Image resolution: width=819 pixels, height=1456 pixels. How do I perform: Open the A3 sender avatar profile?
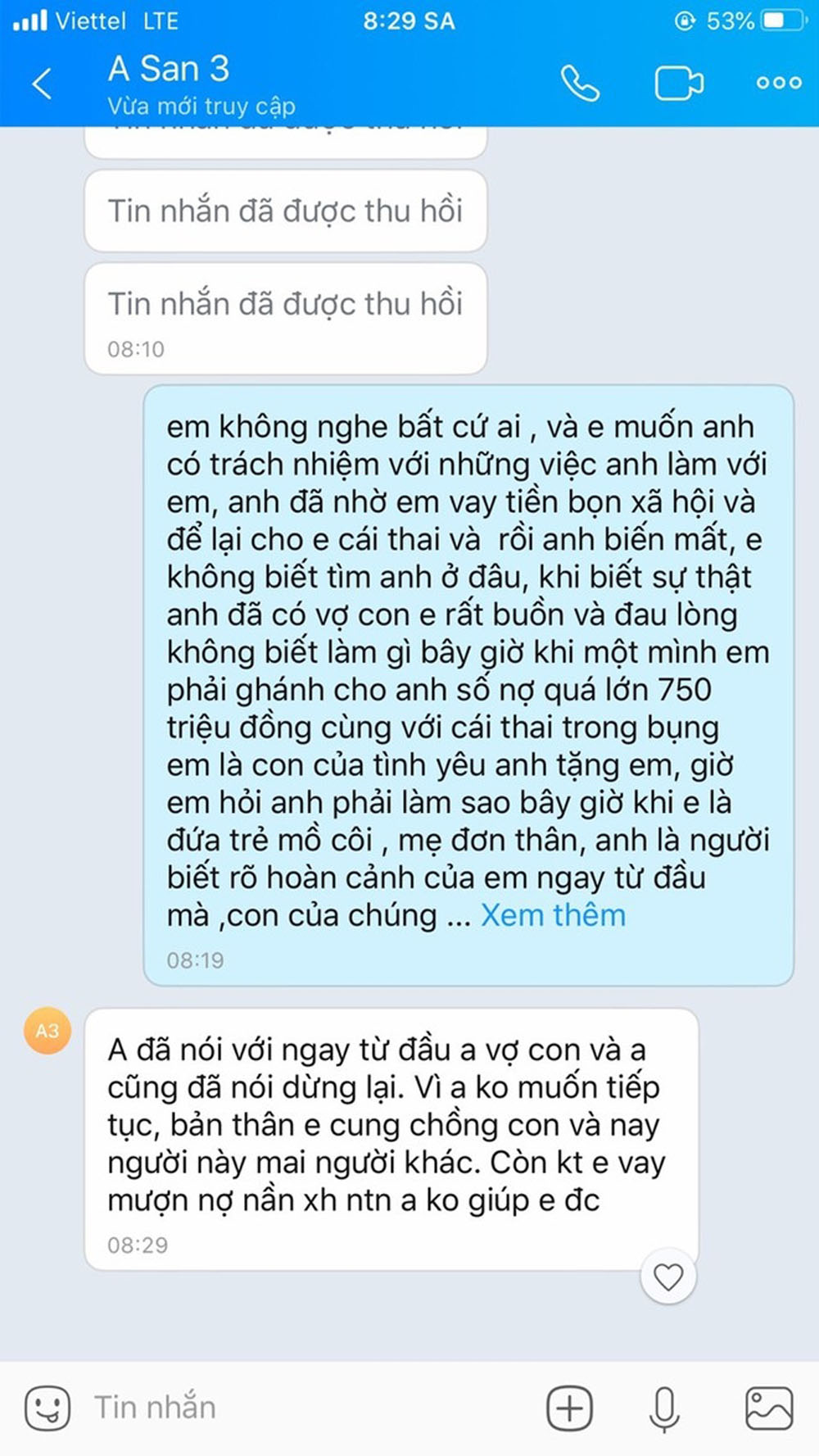48,1031
